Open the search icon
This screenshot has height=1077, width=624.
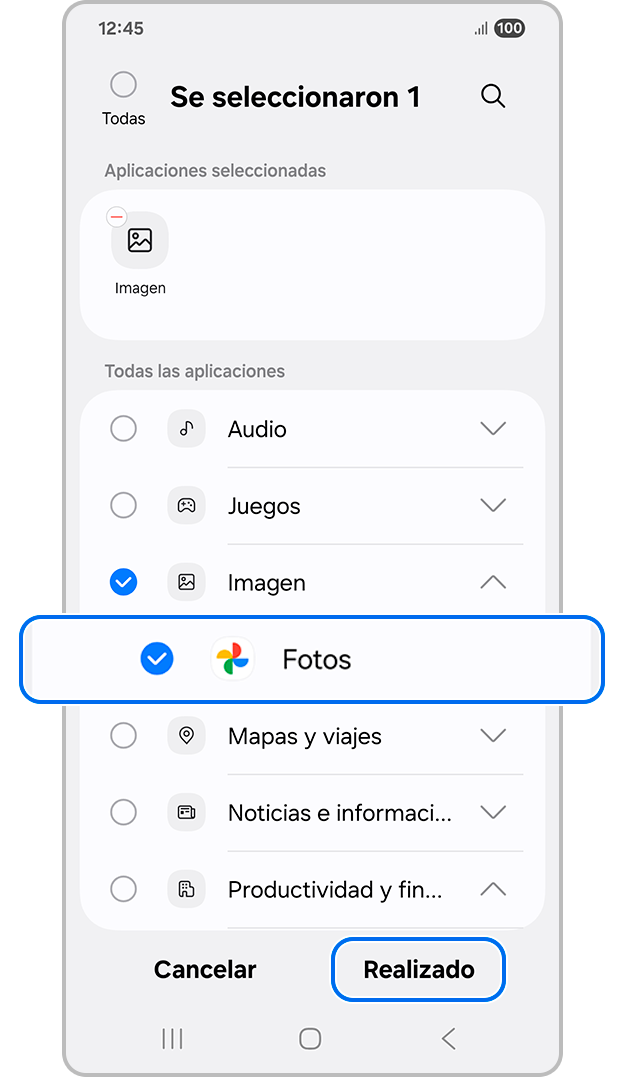493,96
